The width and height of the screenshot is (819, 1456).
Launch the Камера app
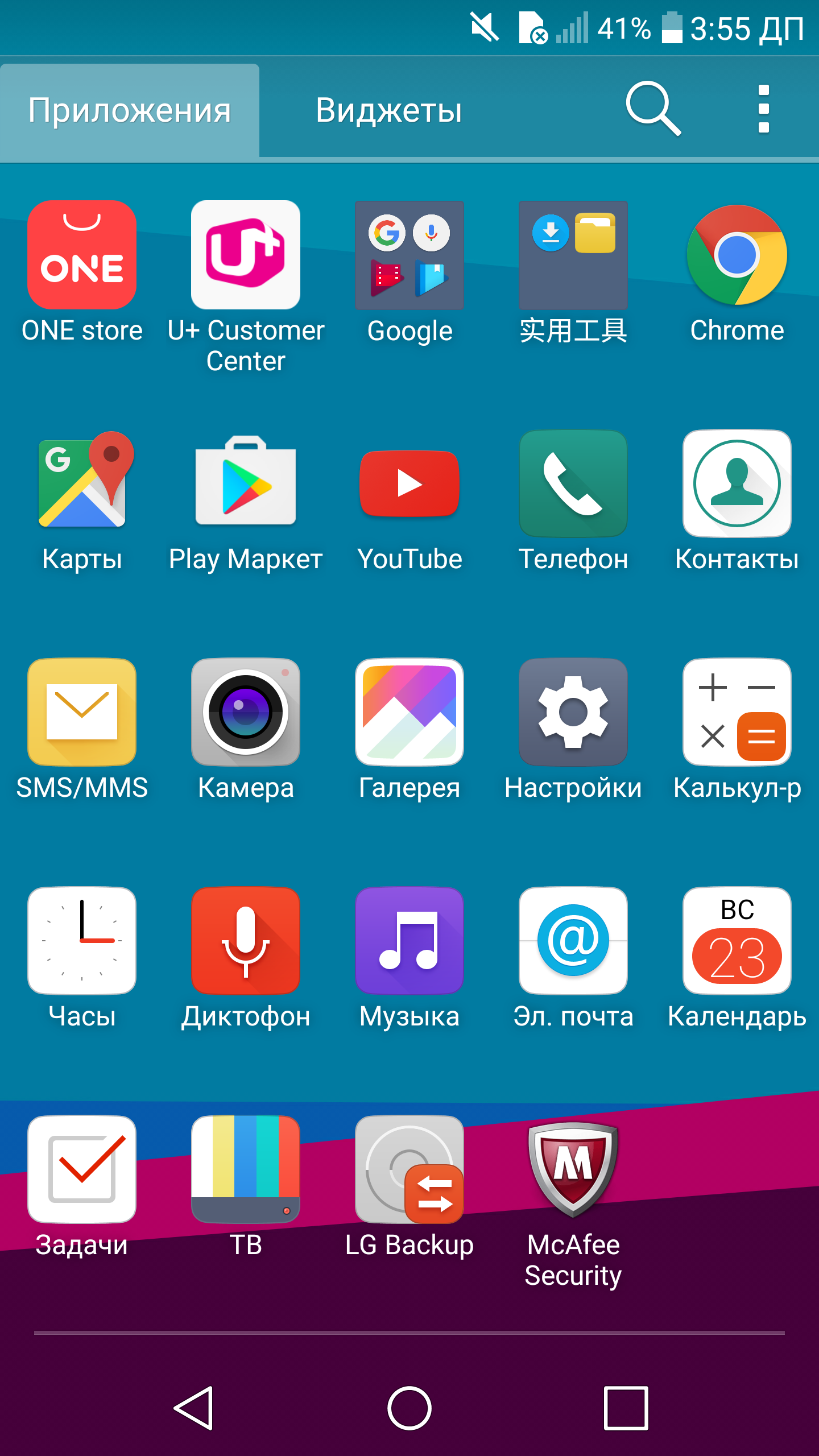246,712
